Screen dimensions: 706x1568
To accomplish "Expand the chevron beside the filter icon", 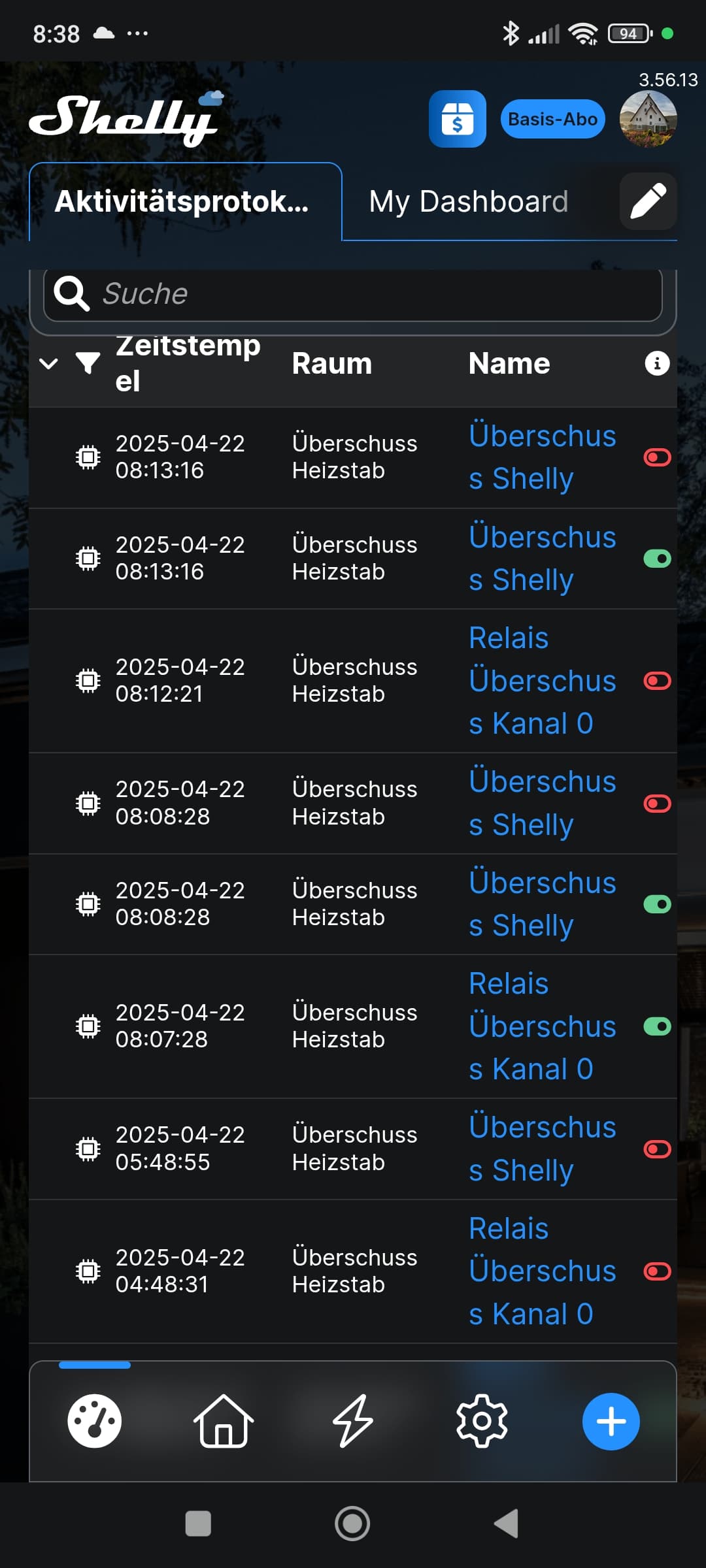I will click(x=49, y=363).
